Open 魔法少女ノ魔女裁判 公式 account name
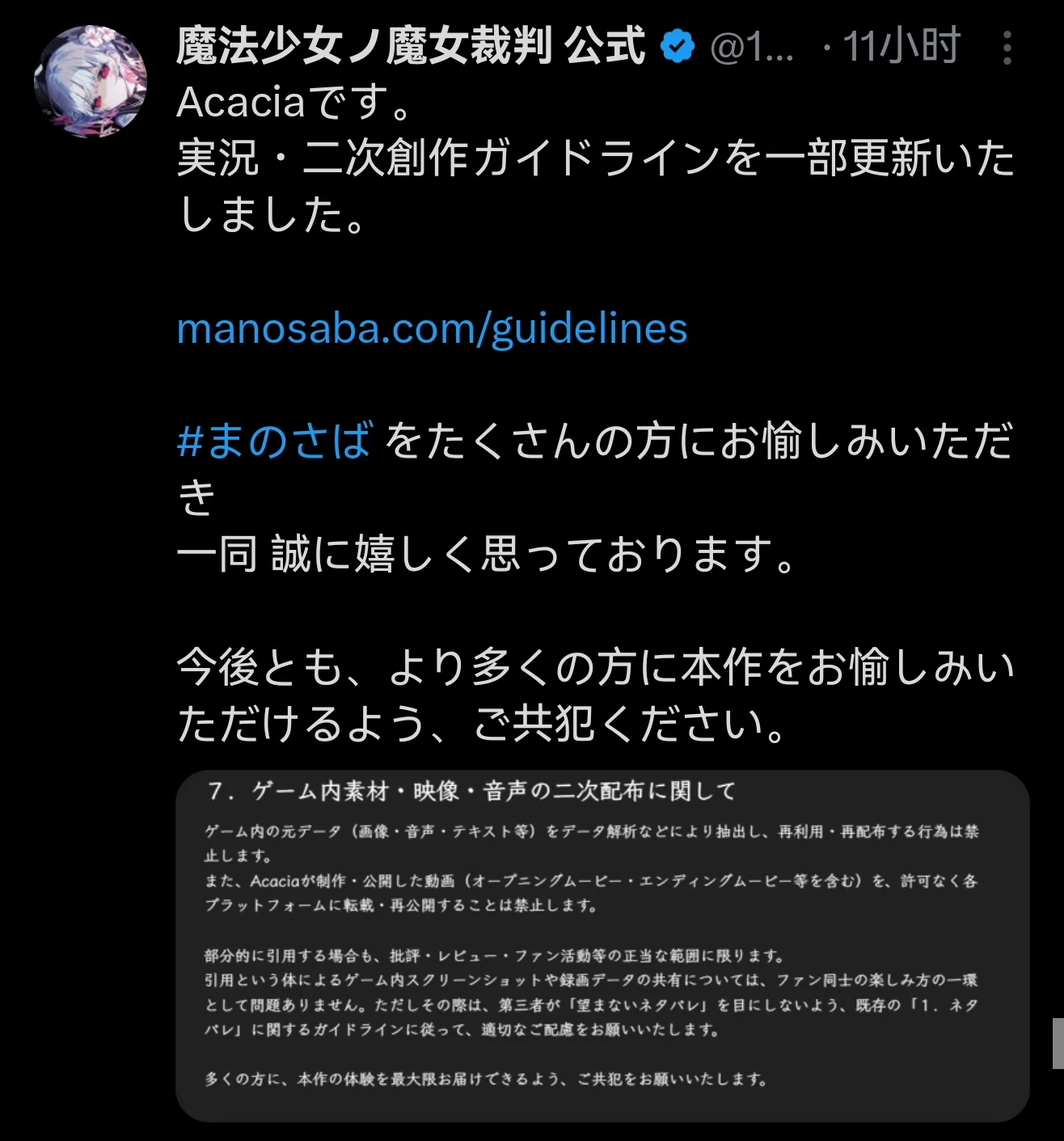Screen dimensions: 1064x1141 pos(411,46)
